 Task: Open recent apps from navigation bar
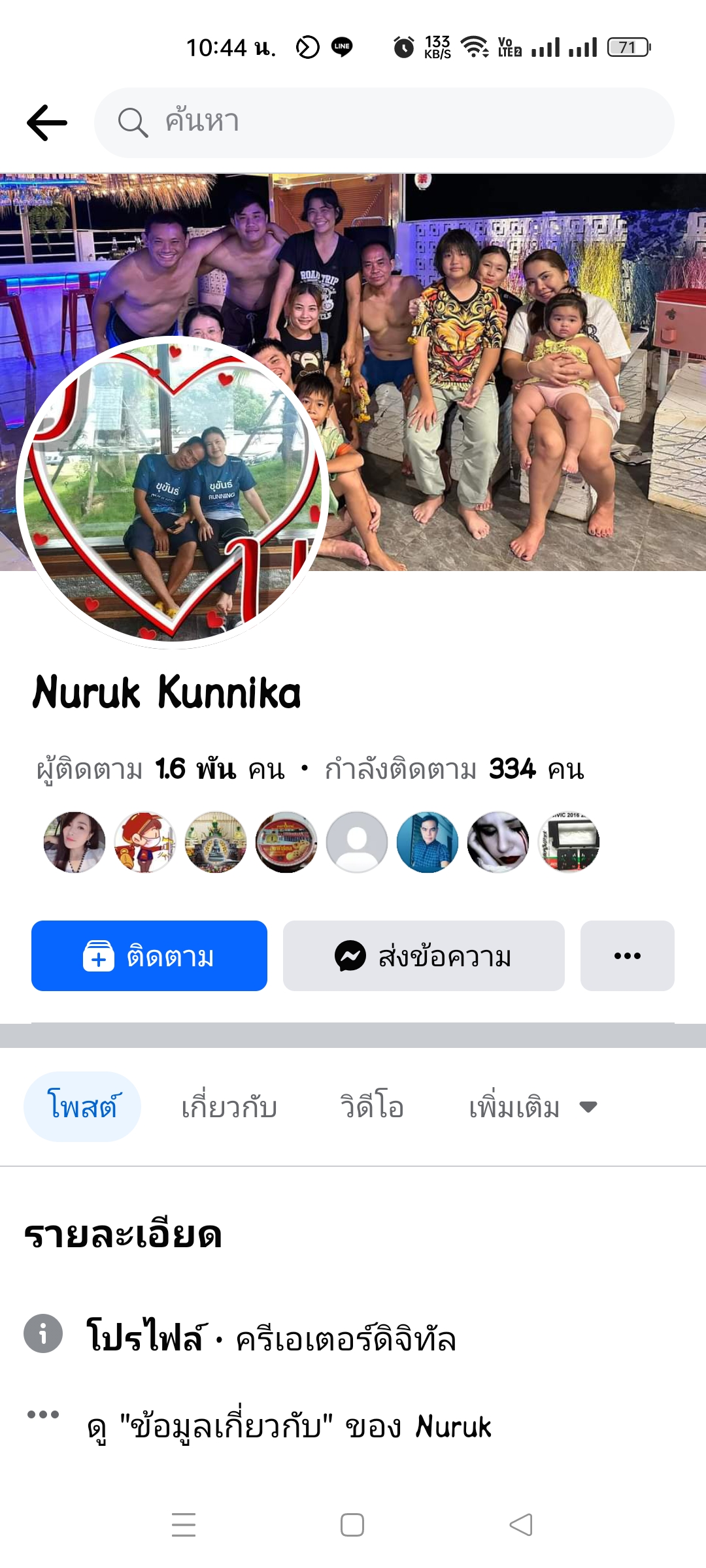tap(184, 1525)
